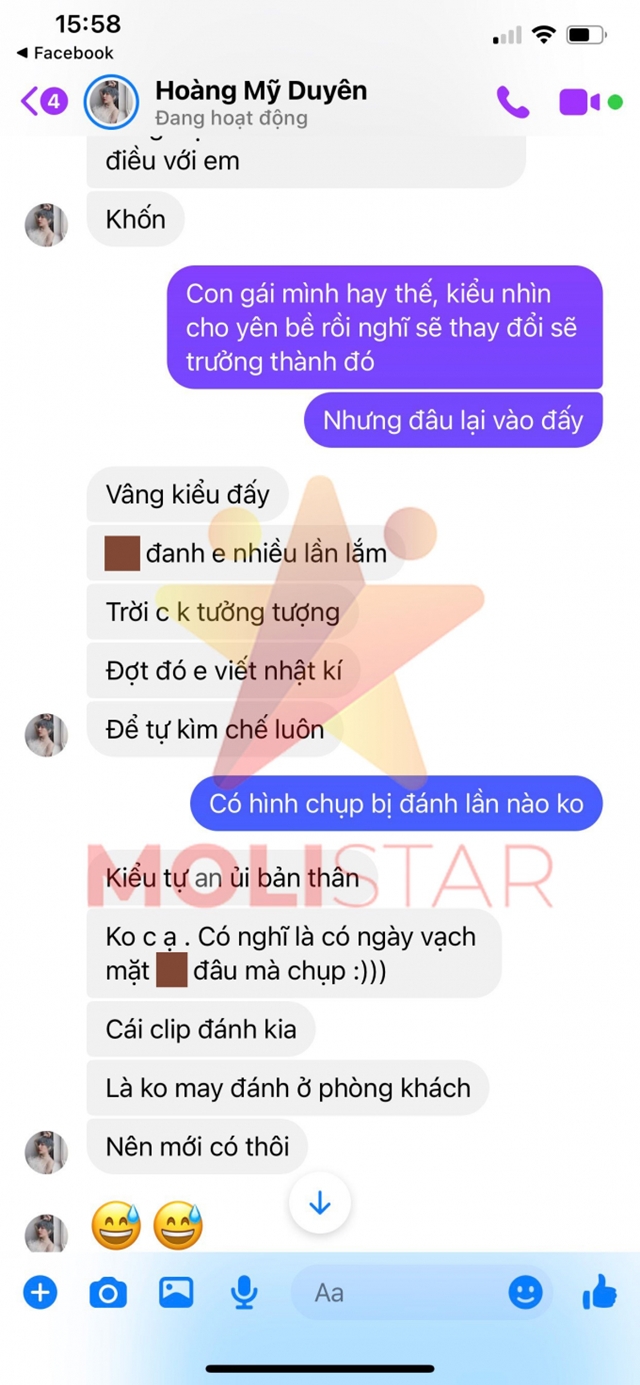Record a voice message with the microphone

(x=244, y=1293)
